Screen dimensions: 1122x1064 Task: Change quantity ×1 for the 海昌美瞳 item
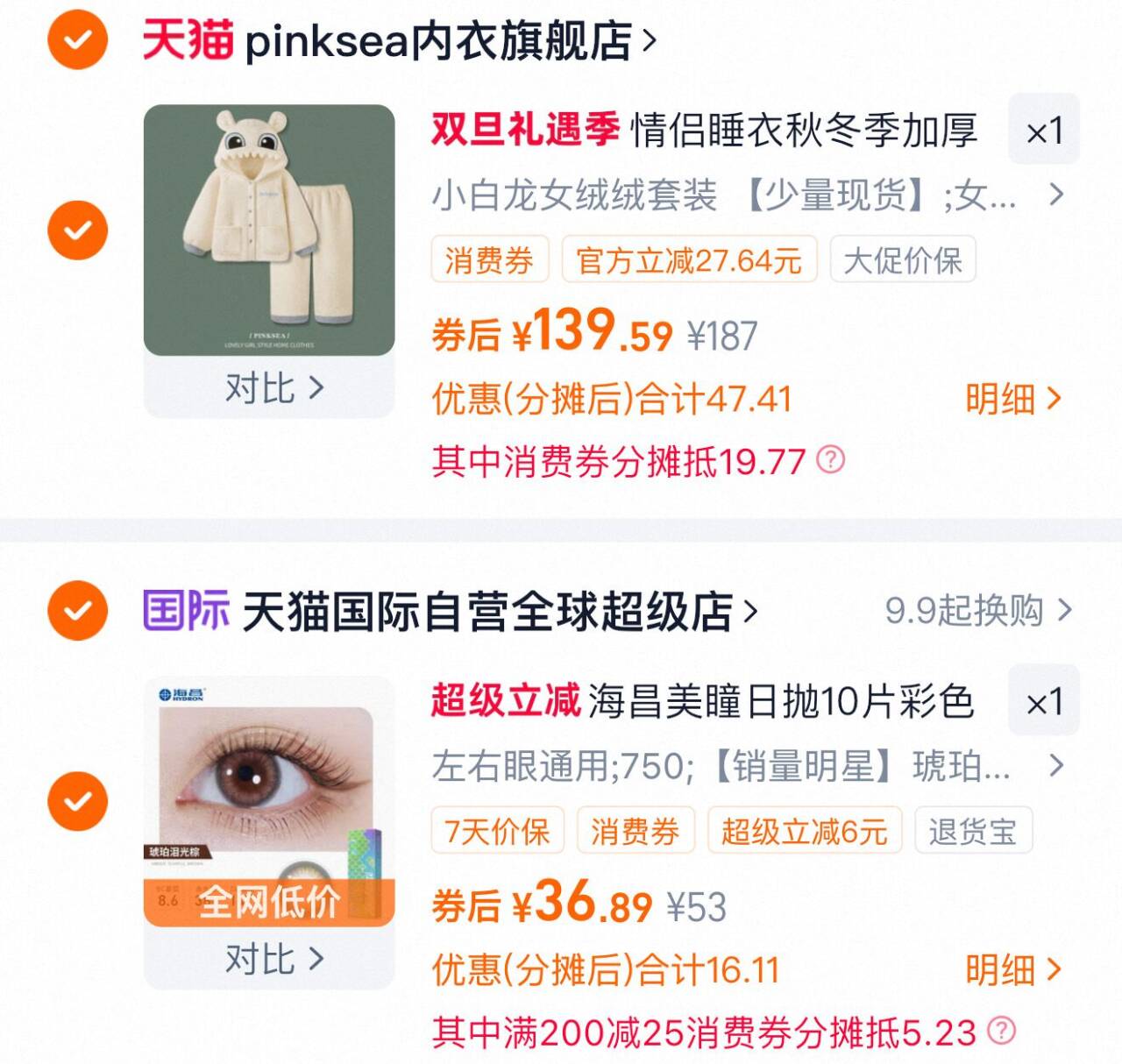click(x=1043, y=701)
